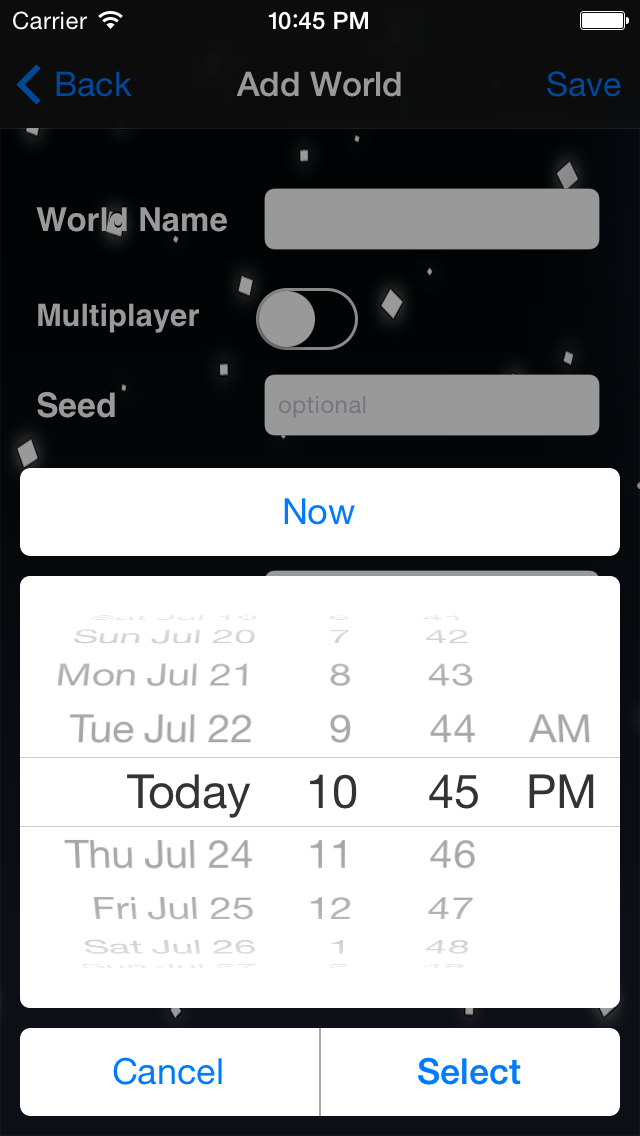Choose hour 9 in the picker
Screen dimensions: 640x1136
340,728
